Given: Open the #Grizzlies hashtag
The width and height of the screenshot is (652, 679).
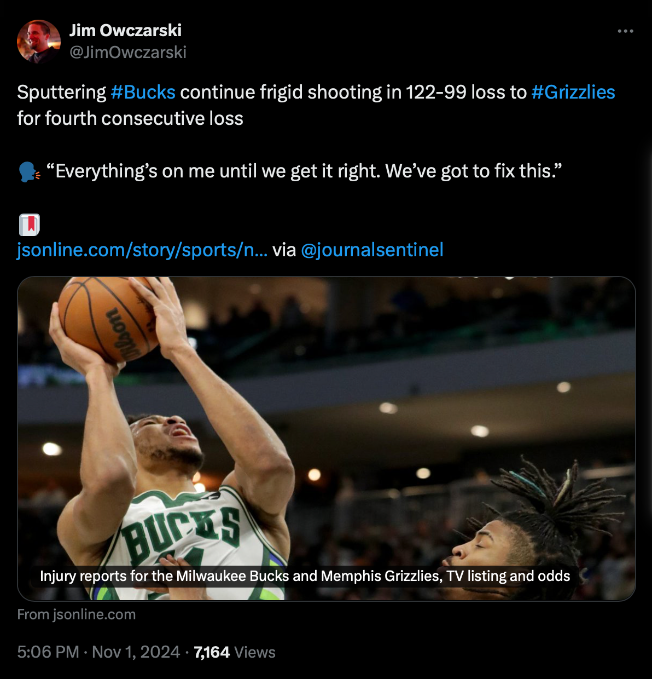Looking at the screenshot, I should pos(573,92).
